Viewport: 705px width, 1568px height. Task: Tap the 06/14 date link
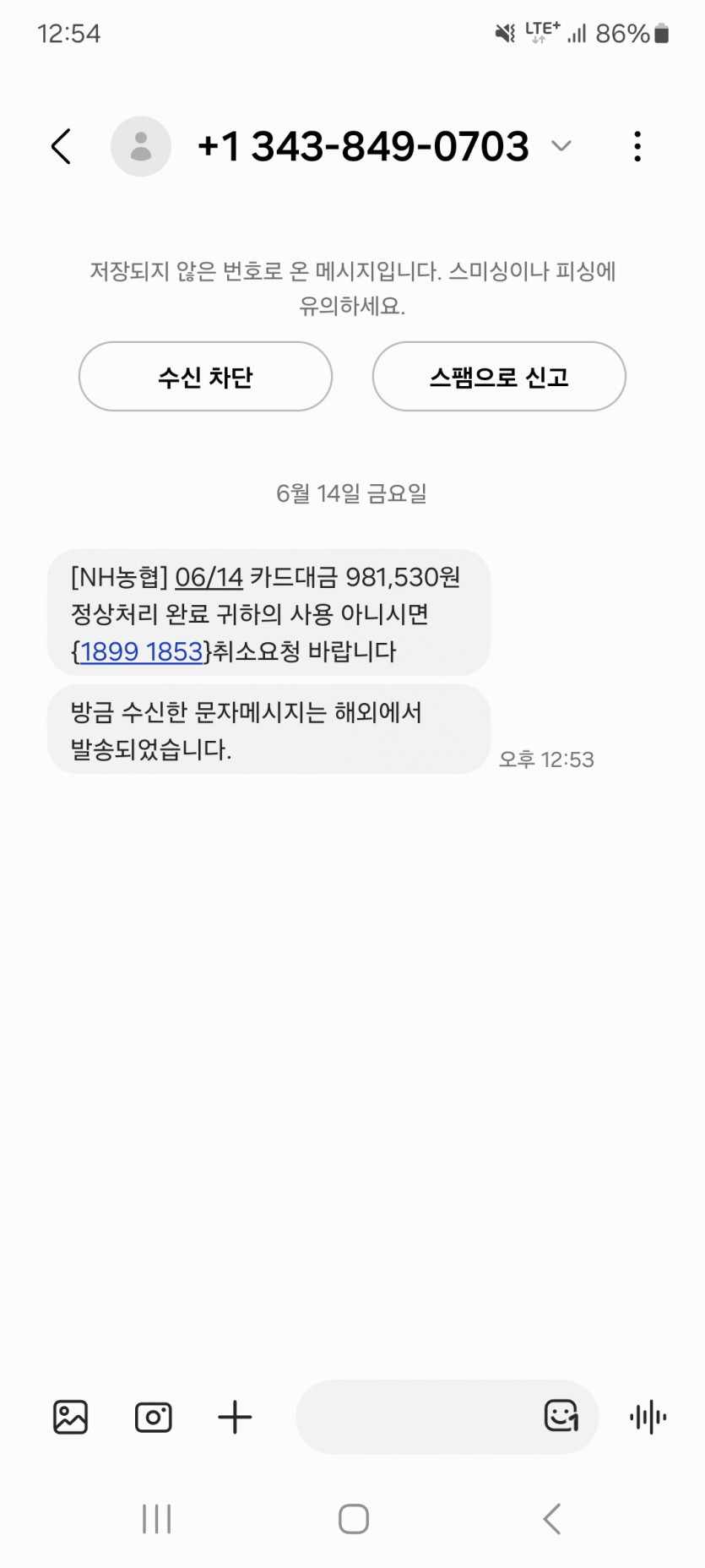tap(209, 577)
